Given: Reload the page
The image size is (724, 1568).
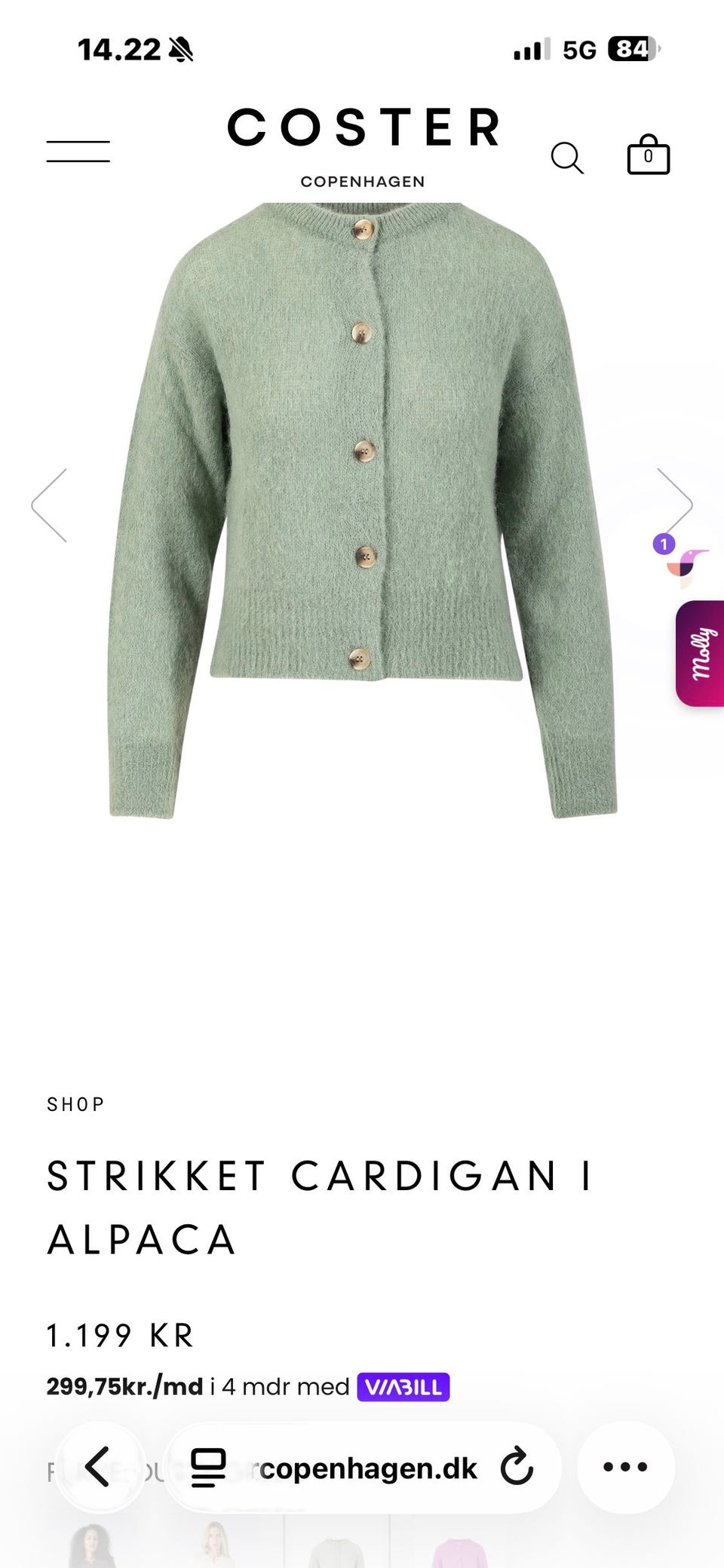Looking at the screenshot, I should pyautogui.click(x=517, y=1466).
